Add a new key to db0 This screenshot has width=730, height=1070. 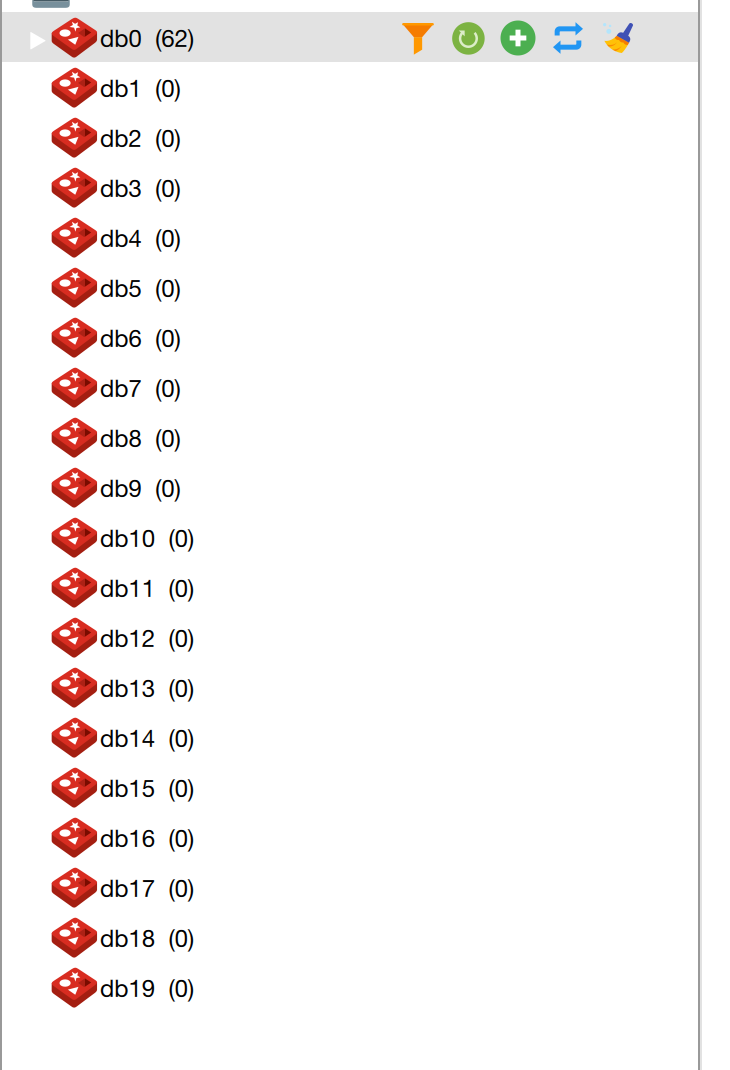point(517,39)
